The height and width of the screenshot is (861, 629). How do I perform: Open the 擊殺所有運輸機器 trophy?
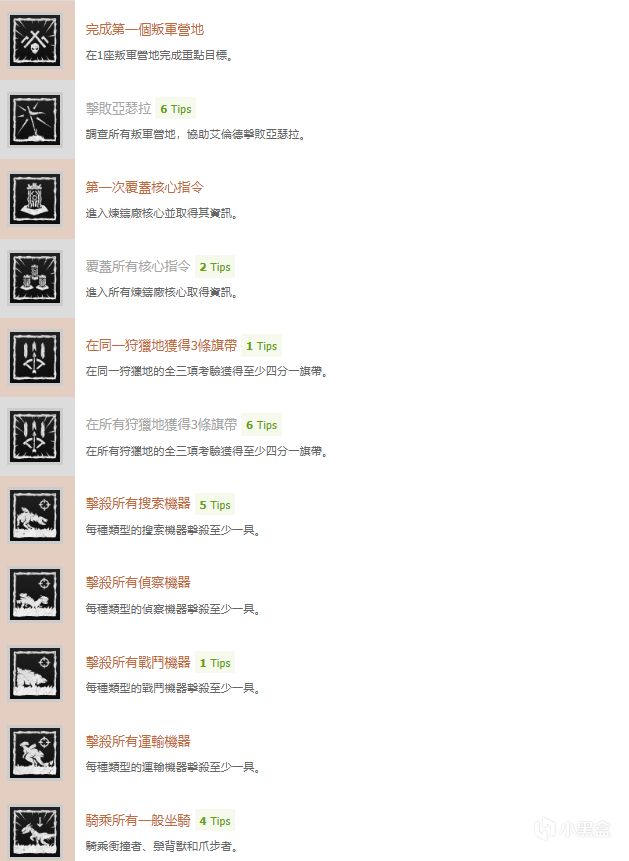click(x=138, y=741)
